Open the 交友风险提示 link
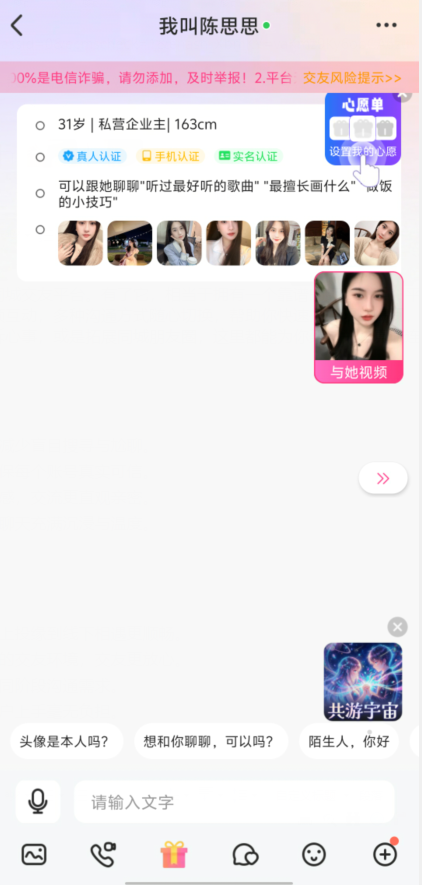Image resolution: width=422 pixels, height=885 pixels. click(x=353, y=78)
